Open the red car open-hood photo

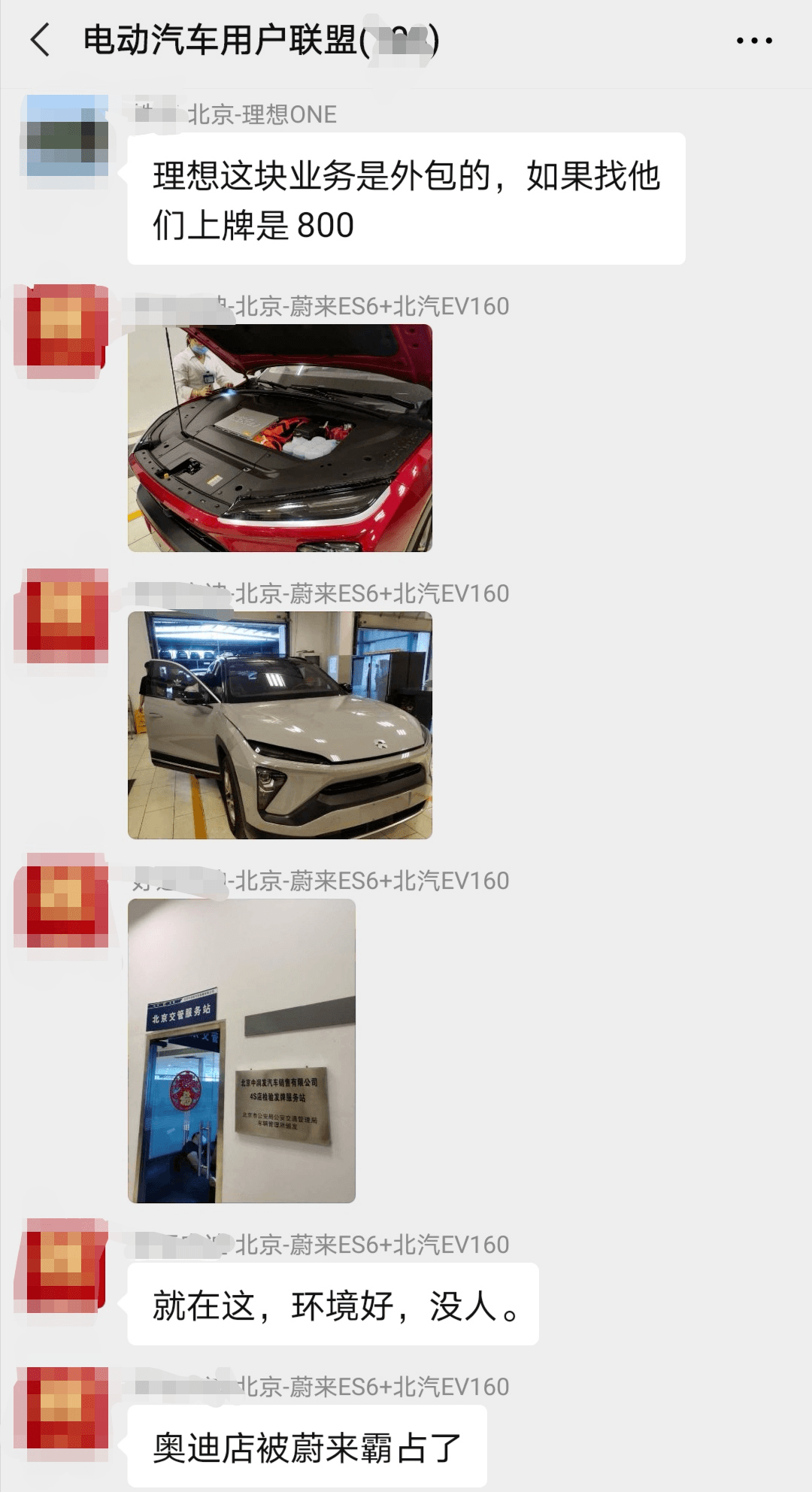[280, 438]
